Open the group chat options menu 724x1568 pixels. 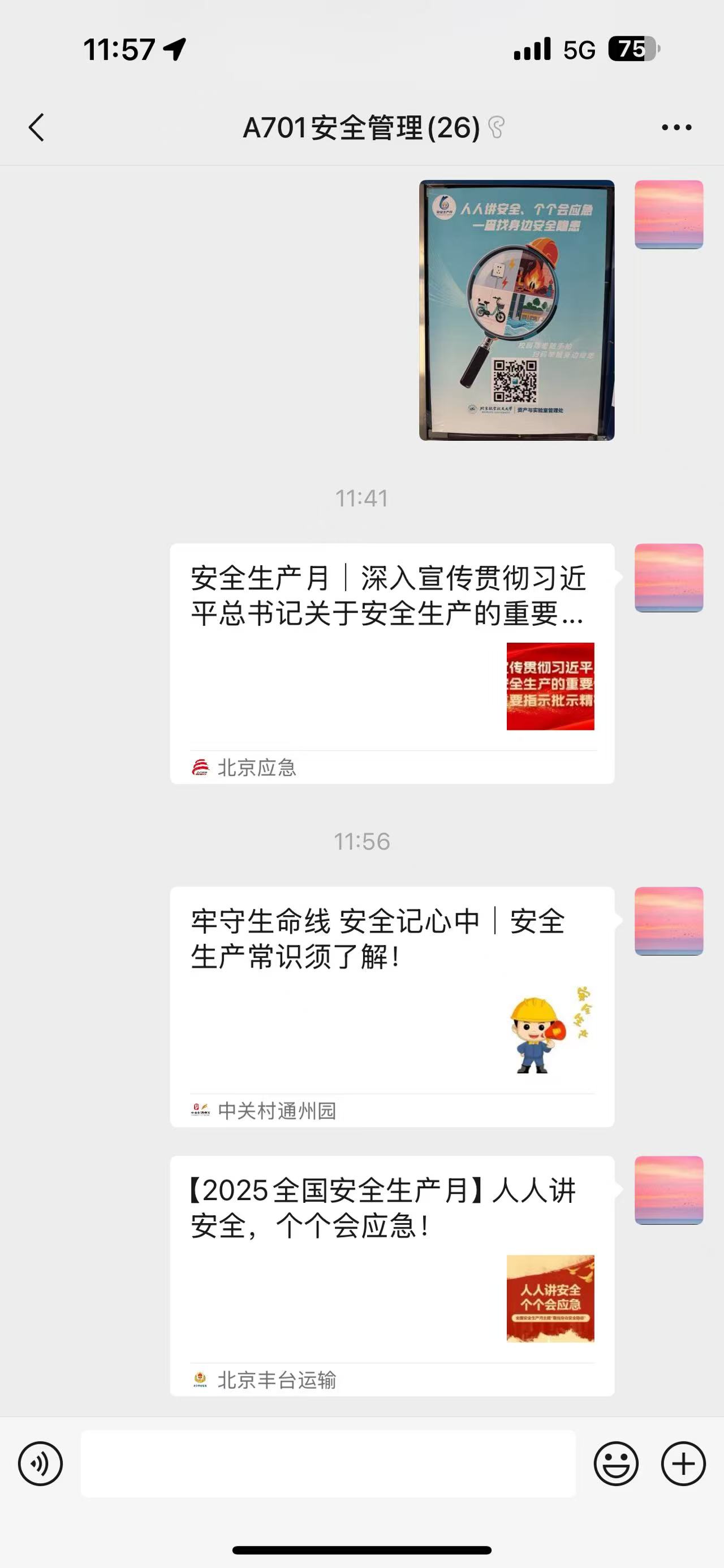coord(676,128)
